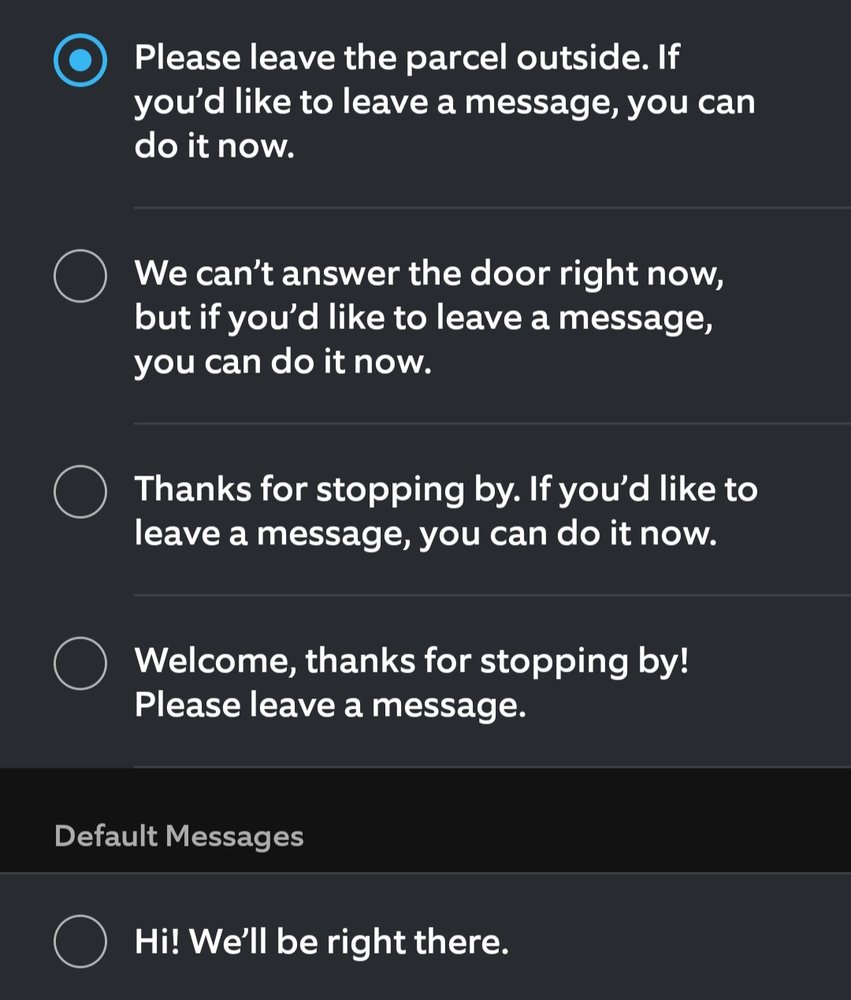Select 'Please leave the parcel outside' message

(x=80, y=62)
